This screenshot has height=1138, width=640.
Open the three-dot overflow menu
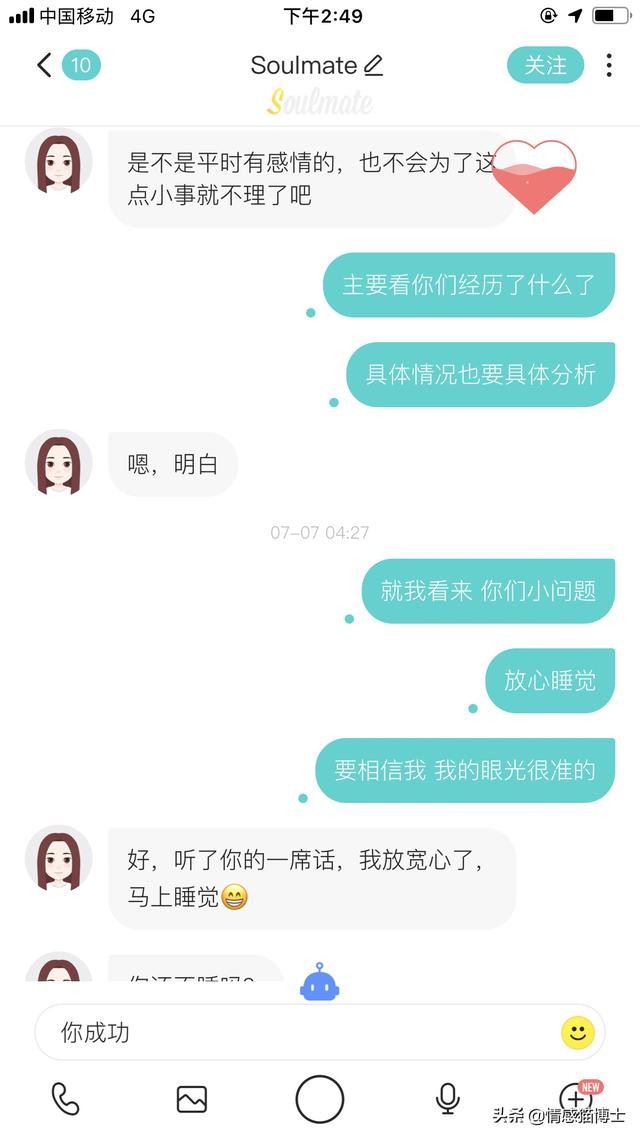tap(609, 66)
